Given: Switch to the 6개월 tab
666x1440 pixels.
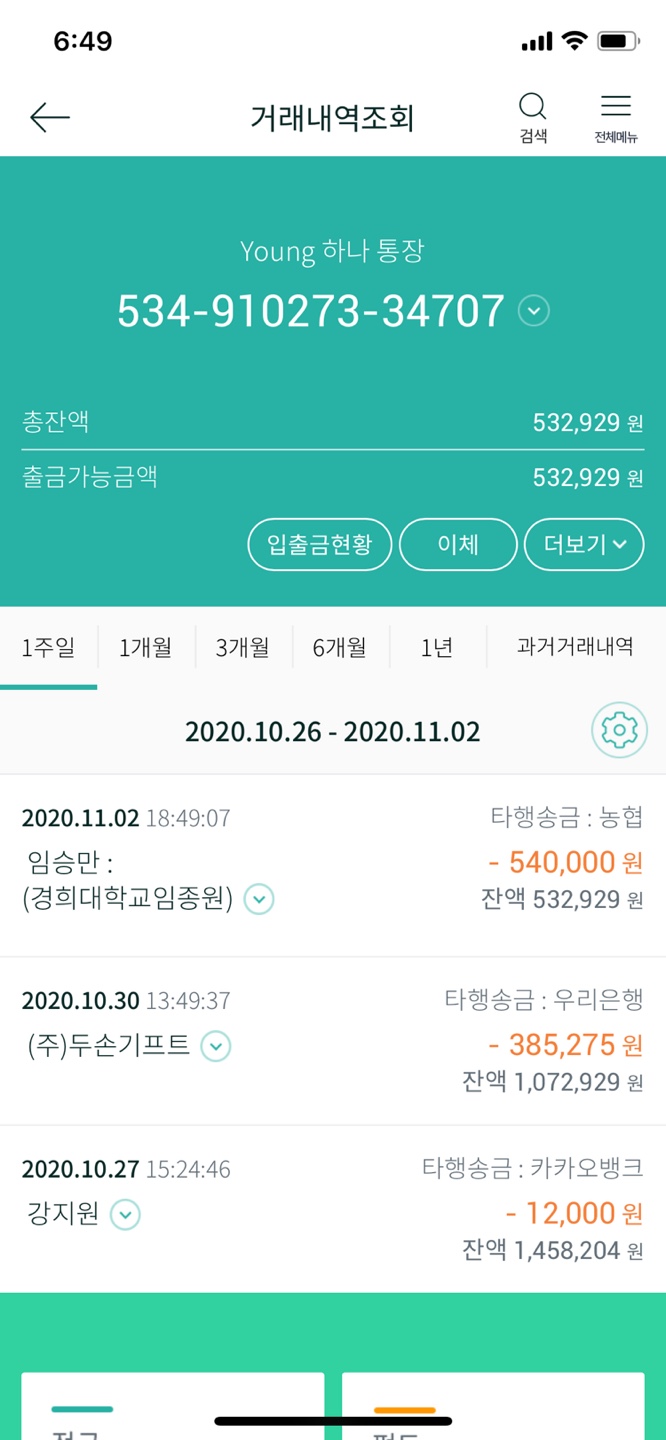Looking at the screenshot, I should pos(340,647).
